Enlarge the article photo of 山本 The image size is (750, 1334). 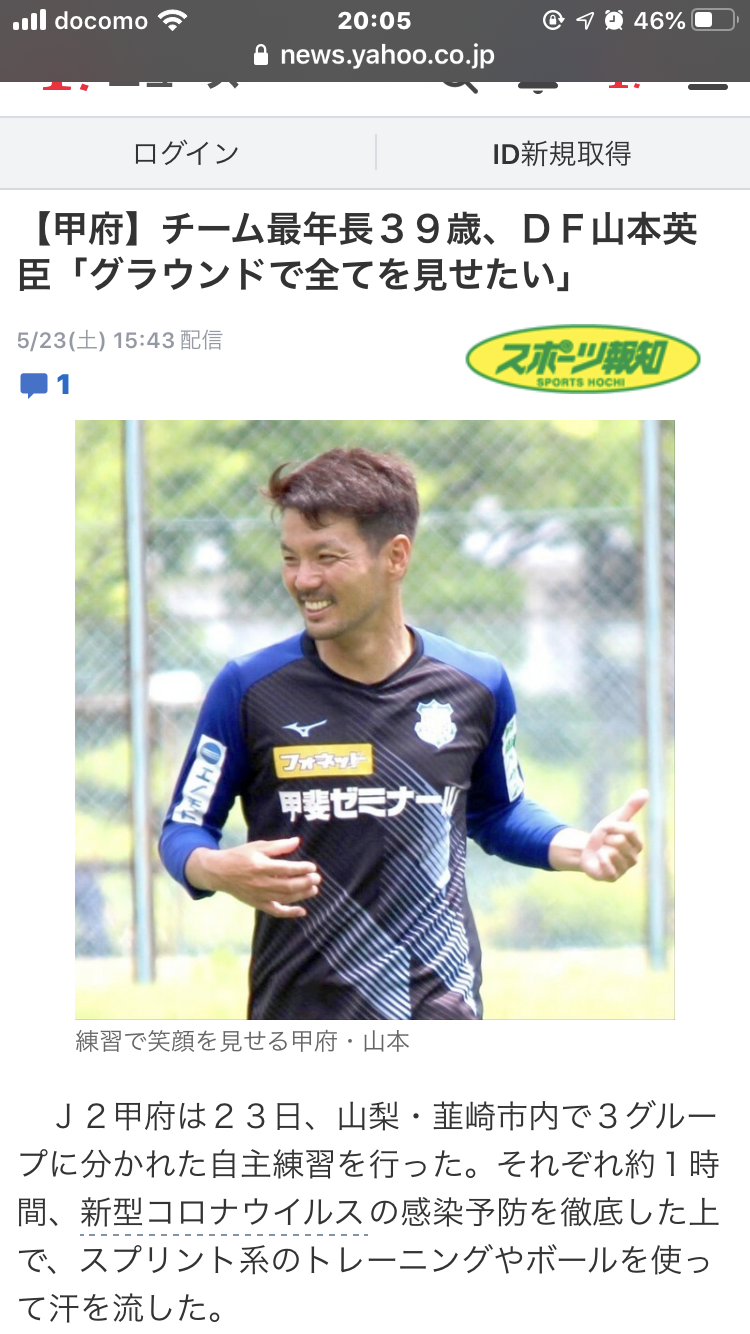pyautogui.click(x=375, y=719)
